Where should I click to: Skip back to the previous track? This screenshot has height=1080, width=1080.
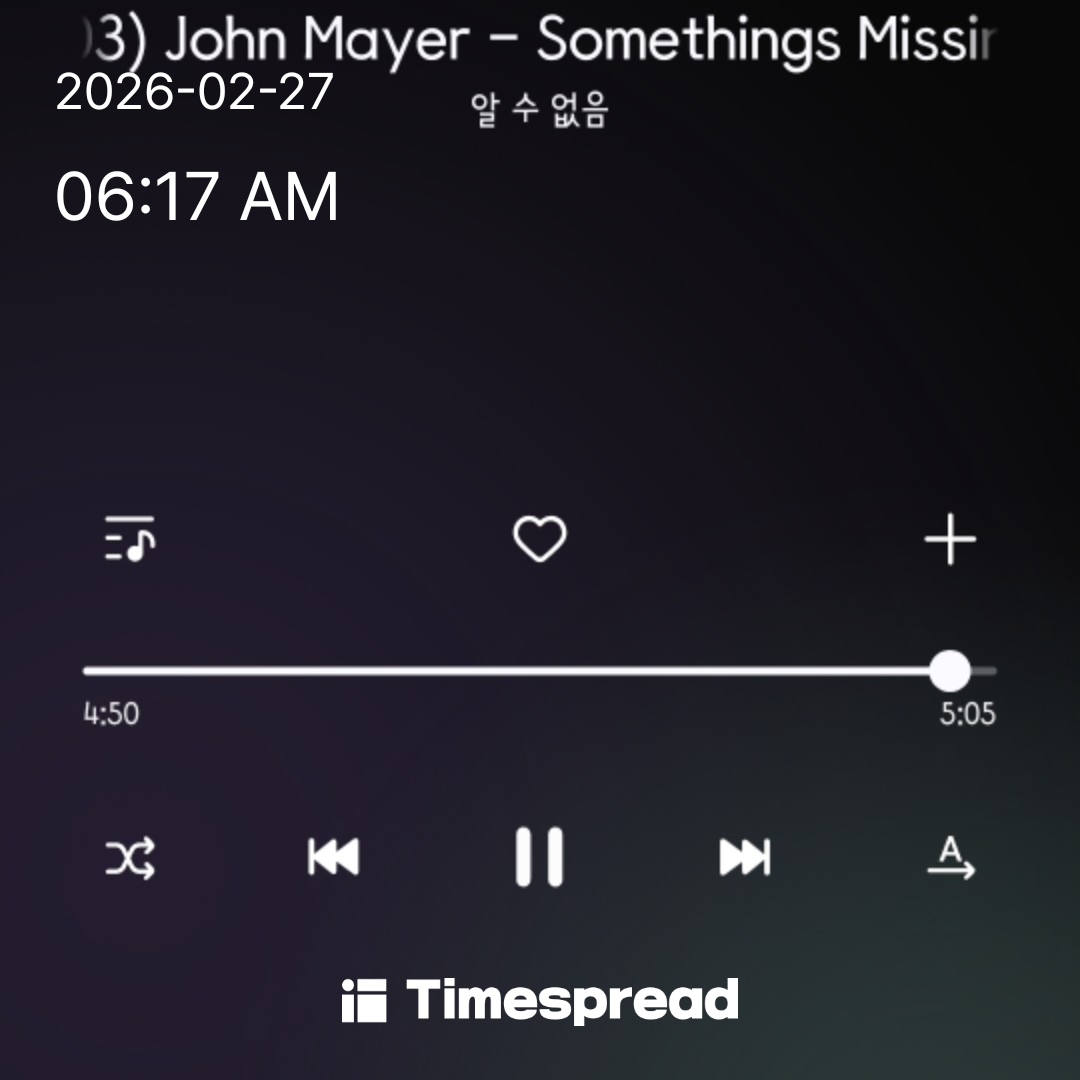333,858
